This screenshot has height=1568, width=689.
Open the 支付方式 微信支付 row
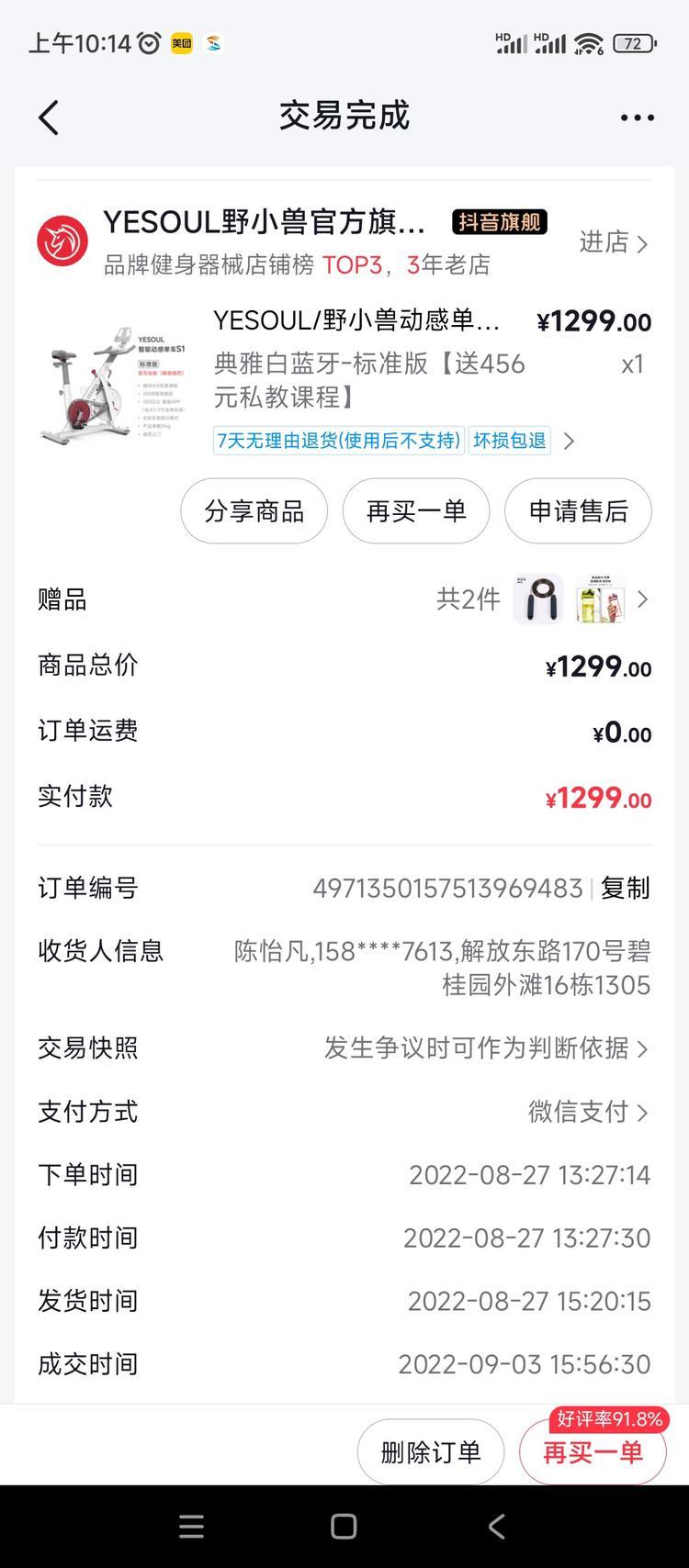tap(588, 1112)
